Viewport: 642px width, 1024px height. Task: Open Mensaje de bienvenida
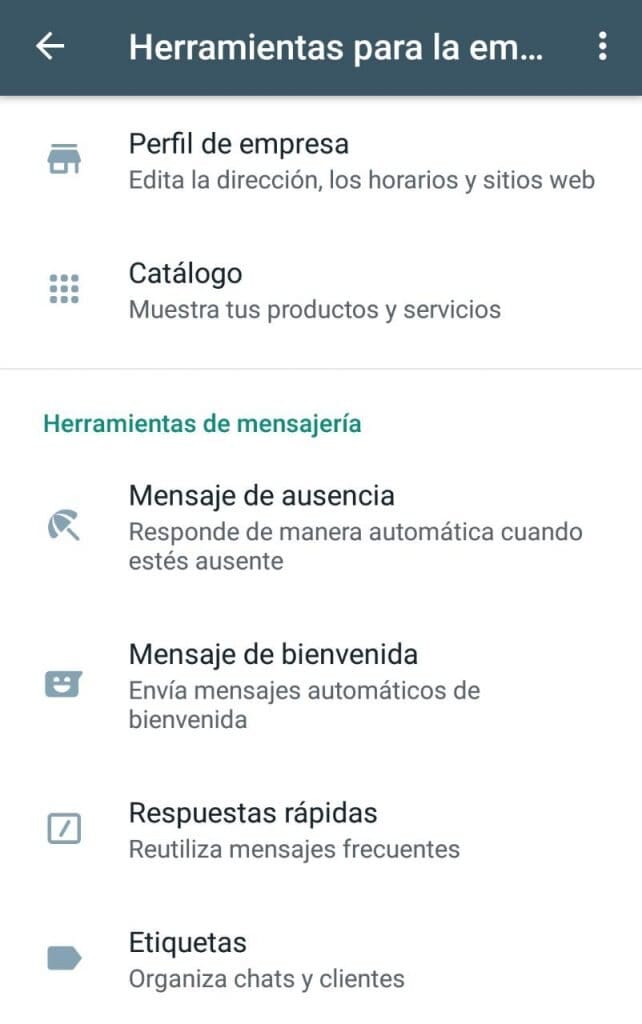point(321,684)
